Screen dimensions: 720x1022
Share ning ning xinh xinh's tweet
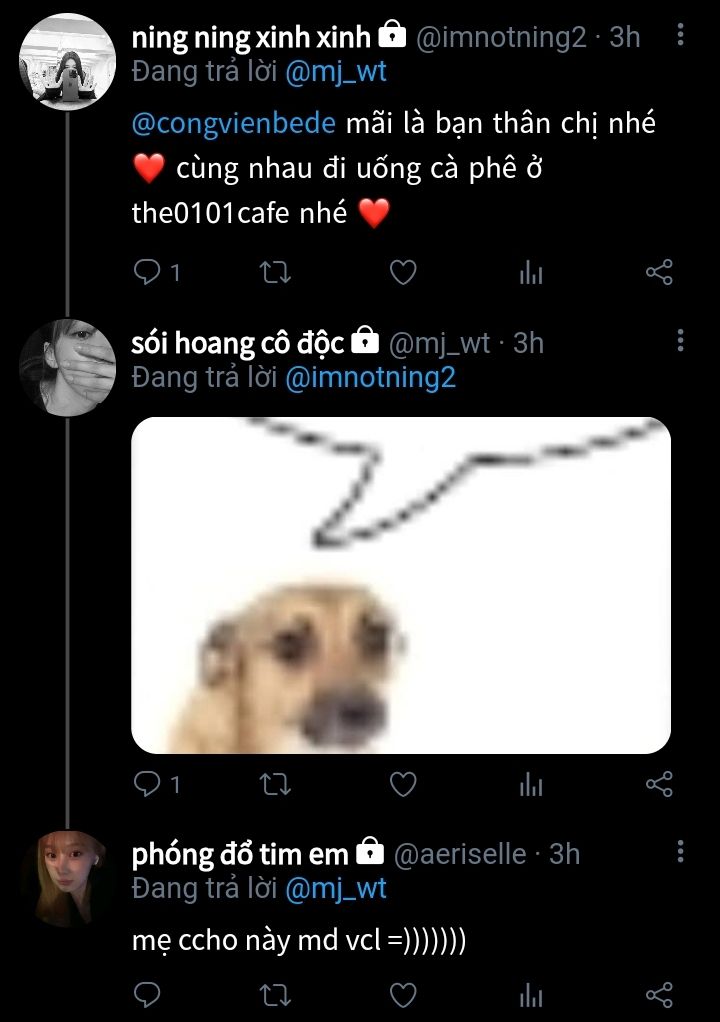[659, 272]
